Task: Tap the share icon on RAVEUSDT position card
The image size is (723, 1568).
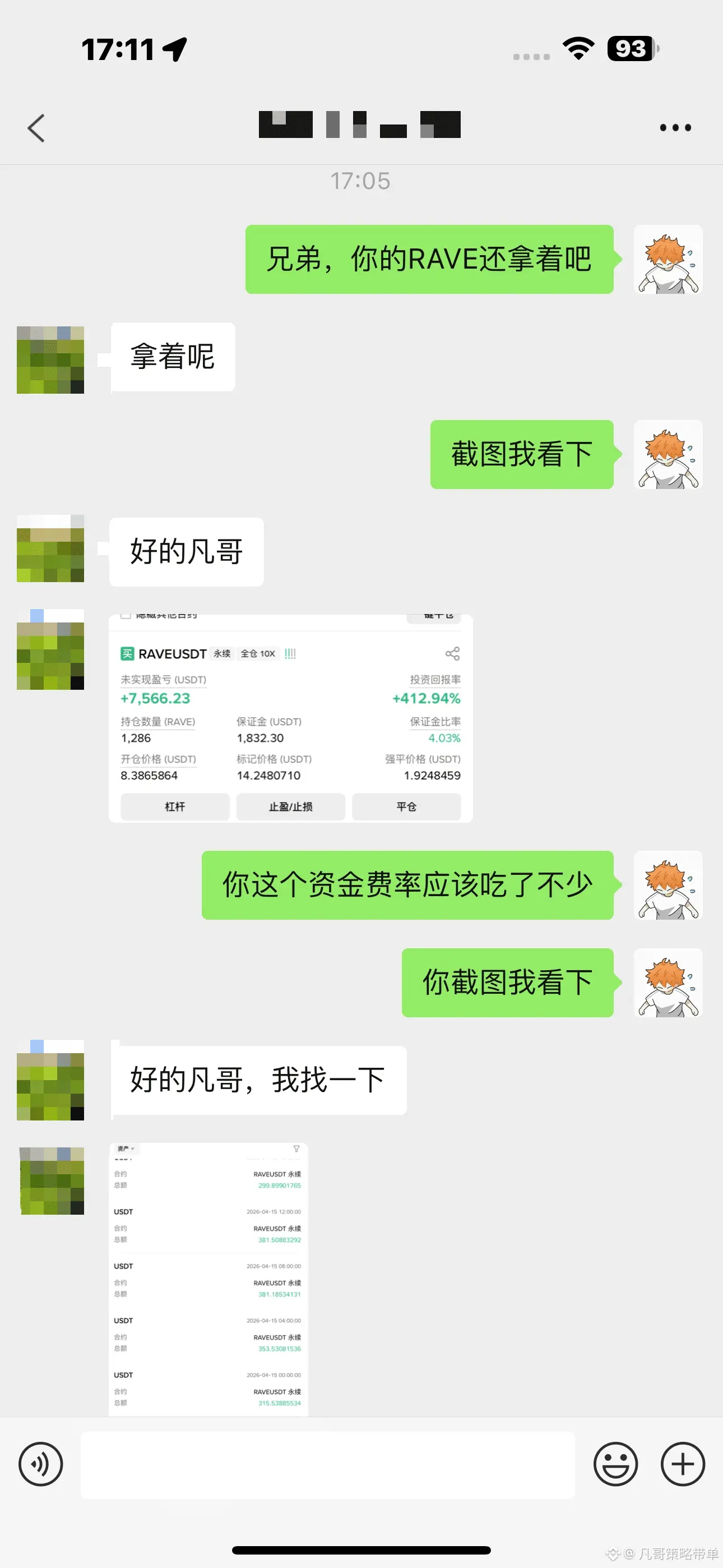Action: pos(453,653)
